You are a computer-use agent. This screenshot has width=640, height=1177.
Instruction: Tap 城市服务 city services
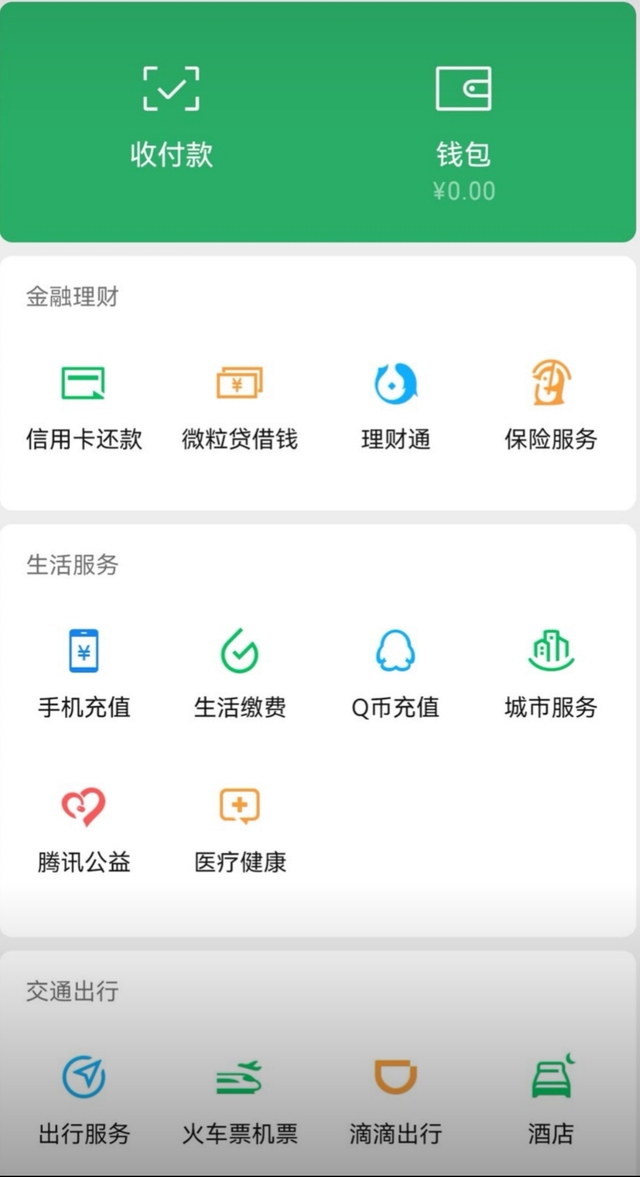pyautogui.click(x=551, y=673)
